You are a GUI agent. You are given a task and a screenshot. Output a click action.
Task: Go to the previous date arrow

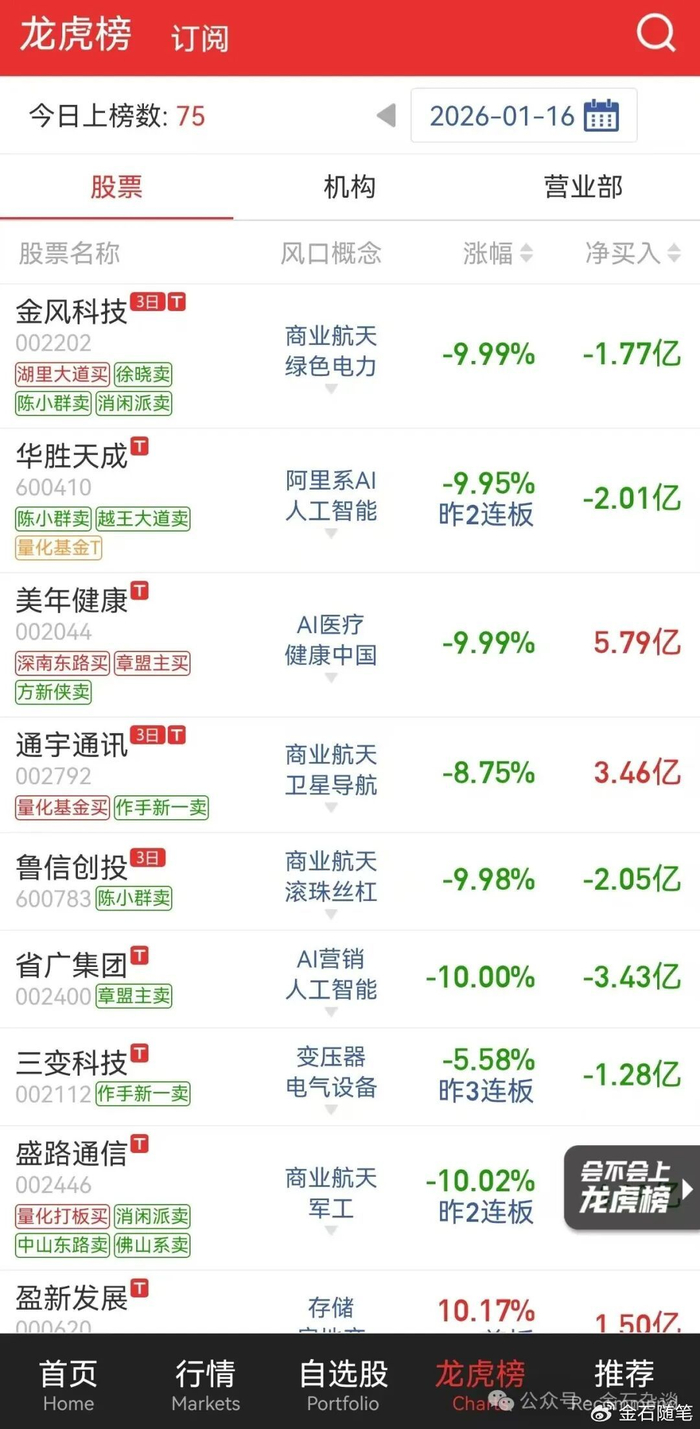pos(386,116)
